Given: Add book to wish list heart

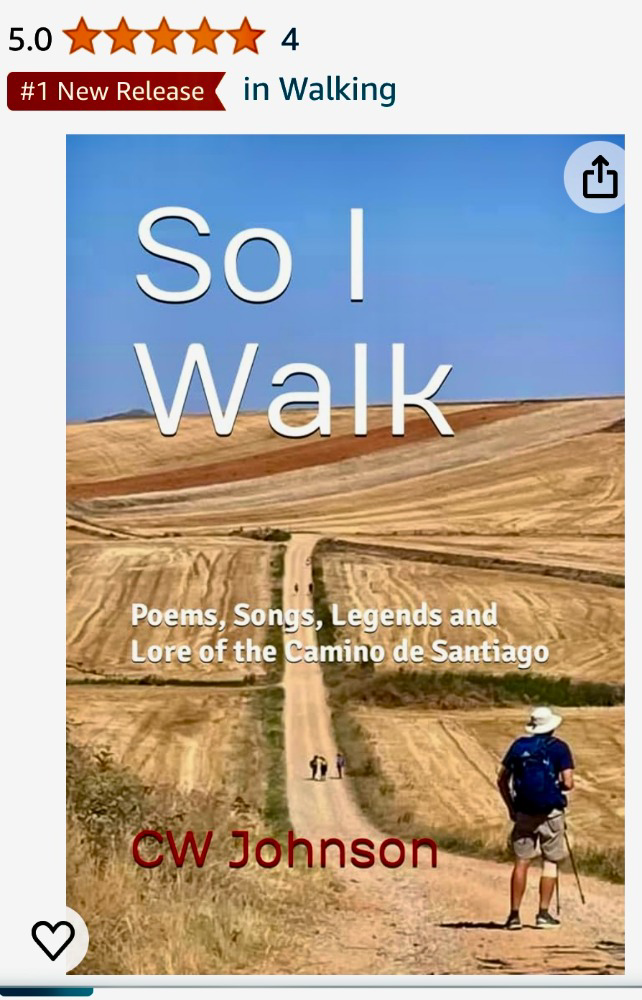Looking at the screenshot, I should point(52,940).
